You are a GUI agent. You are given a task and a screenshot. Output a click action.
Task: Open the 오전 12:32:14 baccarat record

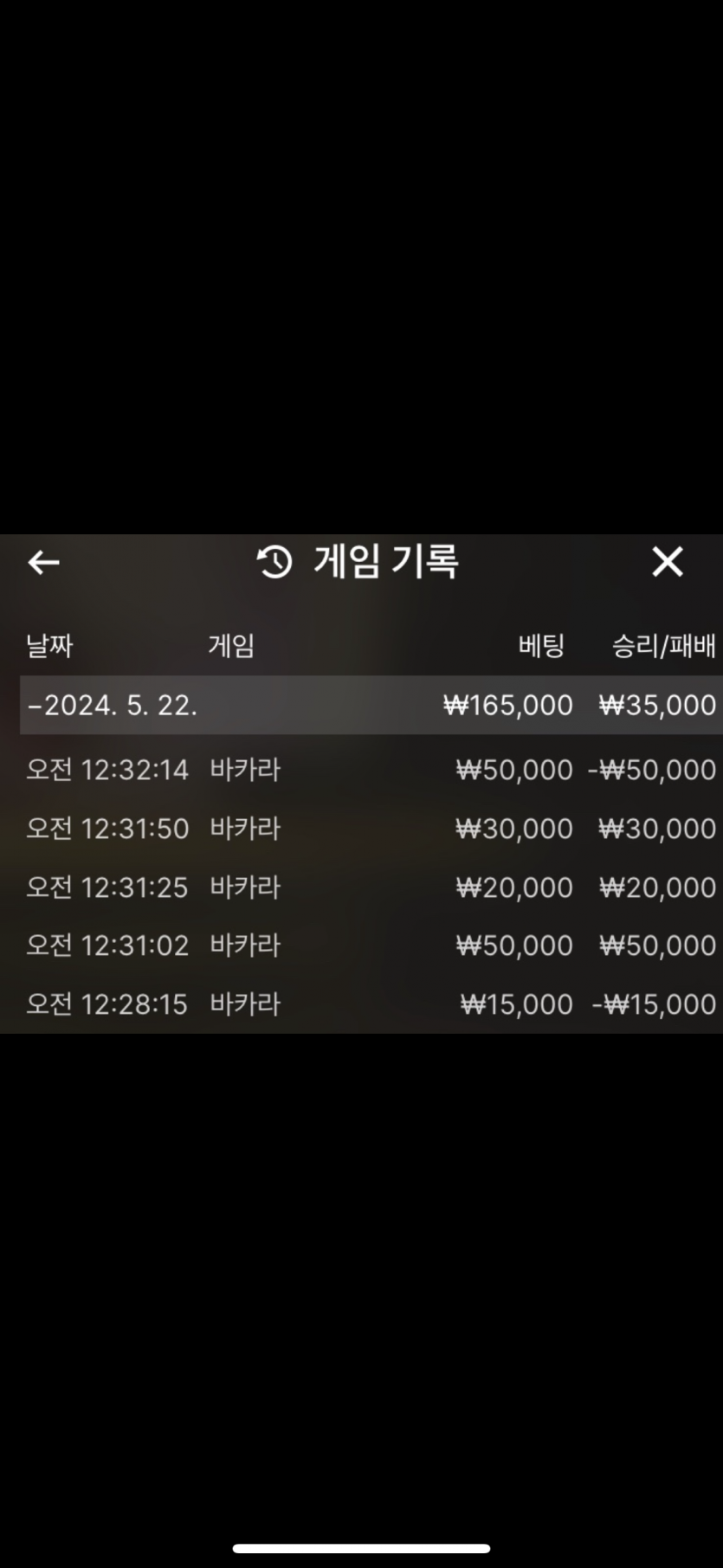coord(370,770)
